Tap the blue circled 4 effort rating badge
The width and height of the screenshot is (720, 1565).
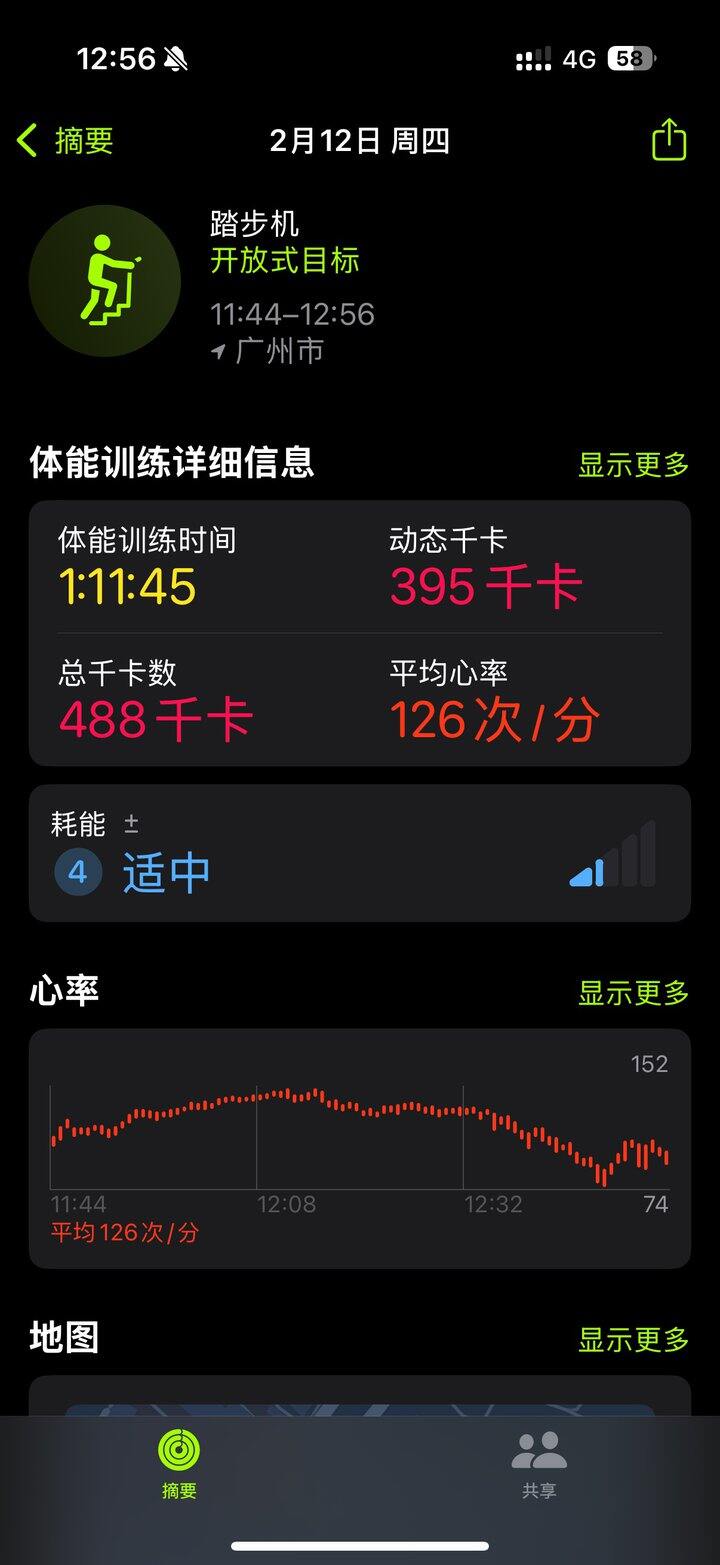(78, 871)
